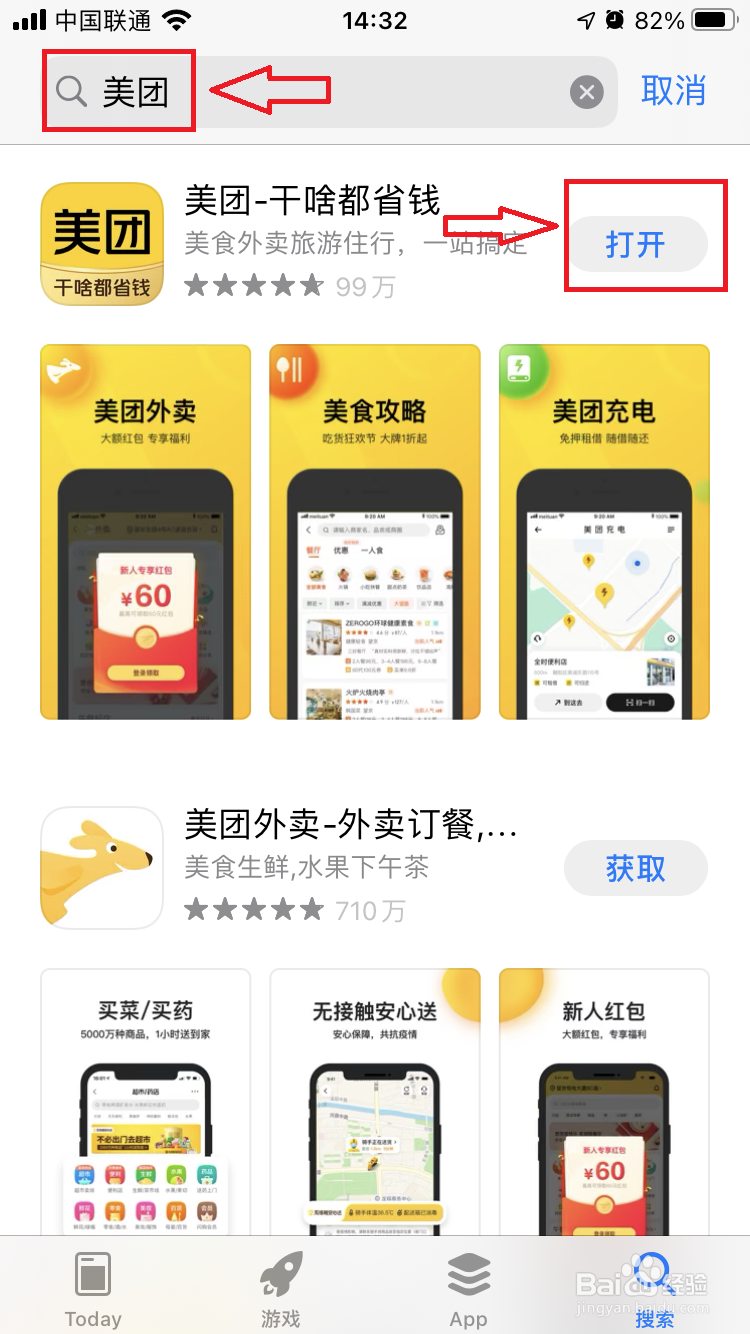Tap 取消 to cancel the search
This screenshot has width=750, height=1334.
(x=674, y=91)
